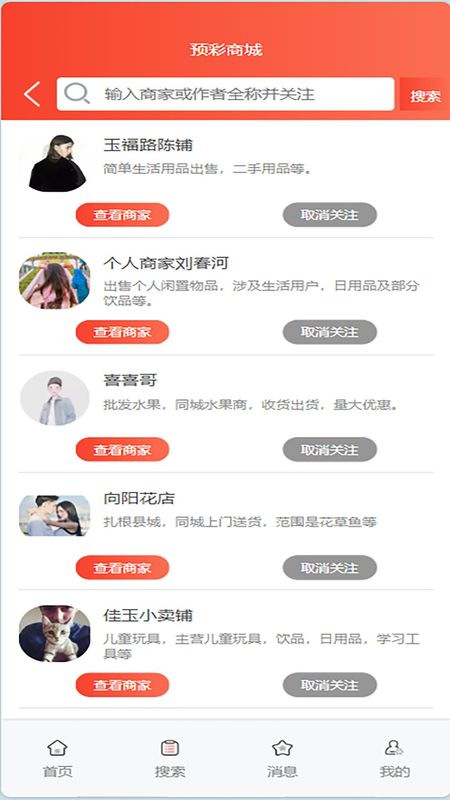This screenshot has width=450, height=800.
Task: View merchant 个人商家刘春河
Action: (122, 332)
